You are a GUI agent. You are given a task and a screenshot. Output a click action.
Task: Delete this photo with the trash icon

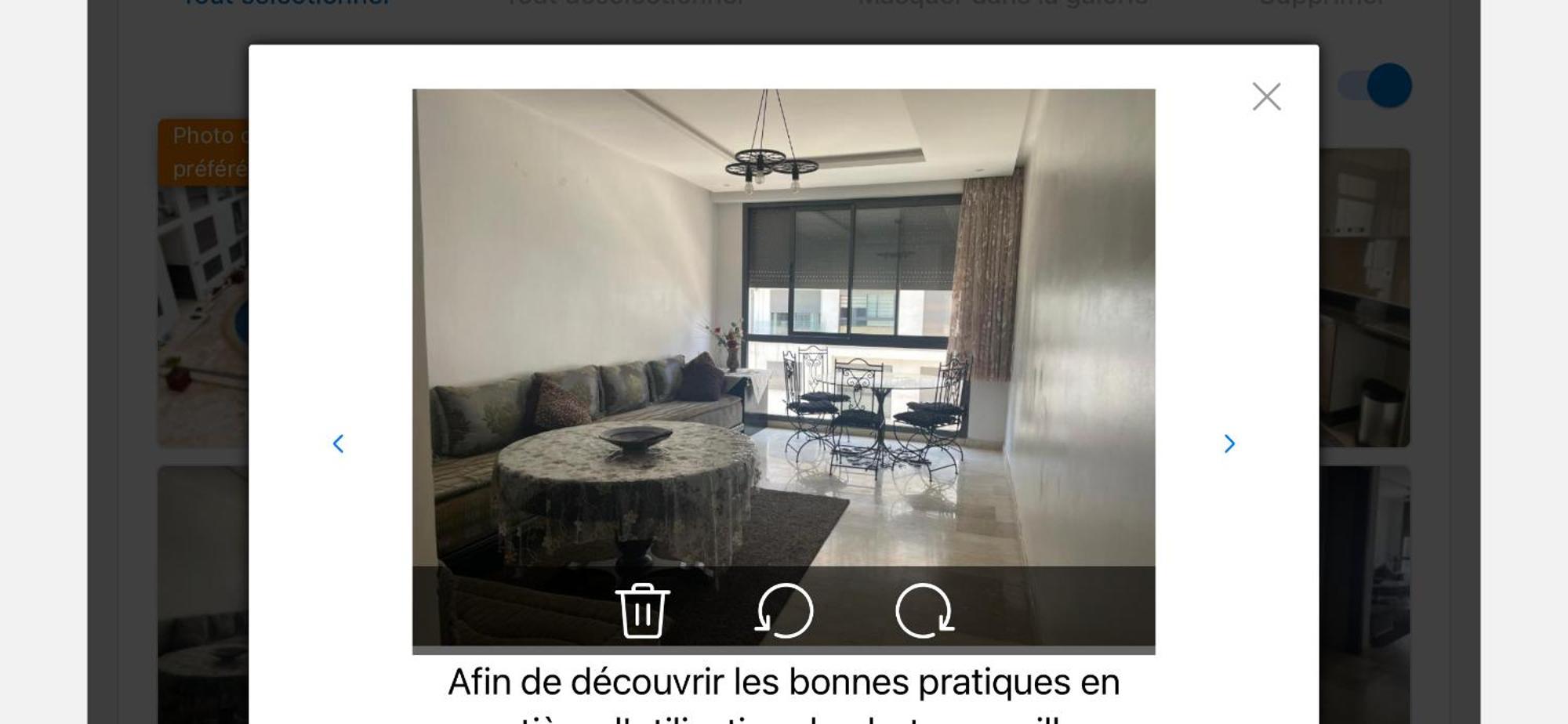click(x=643, y=610)
